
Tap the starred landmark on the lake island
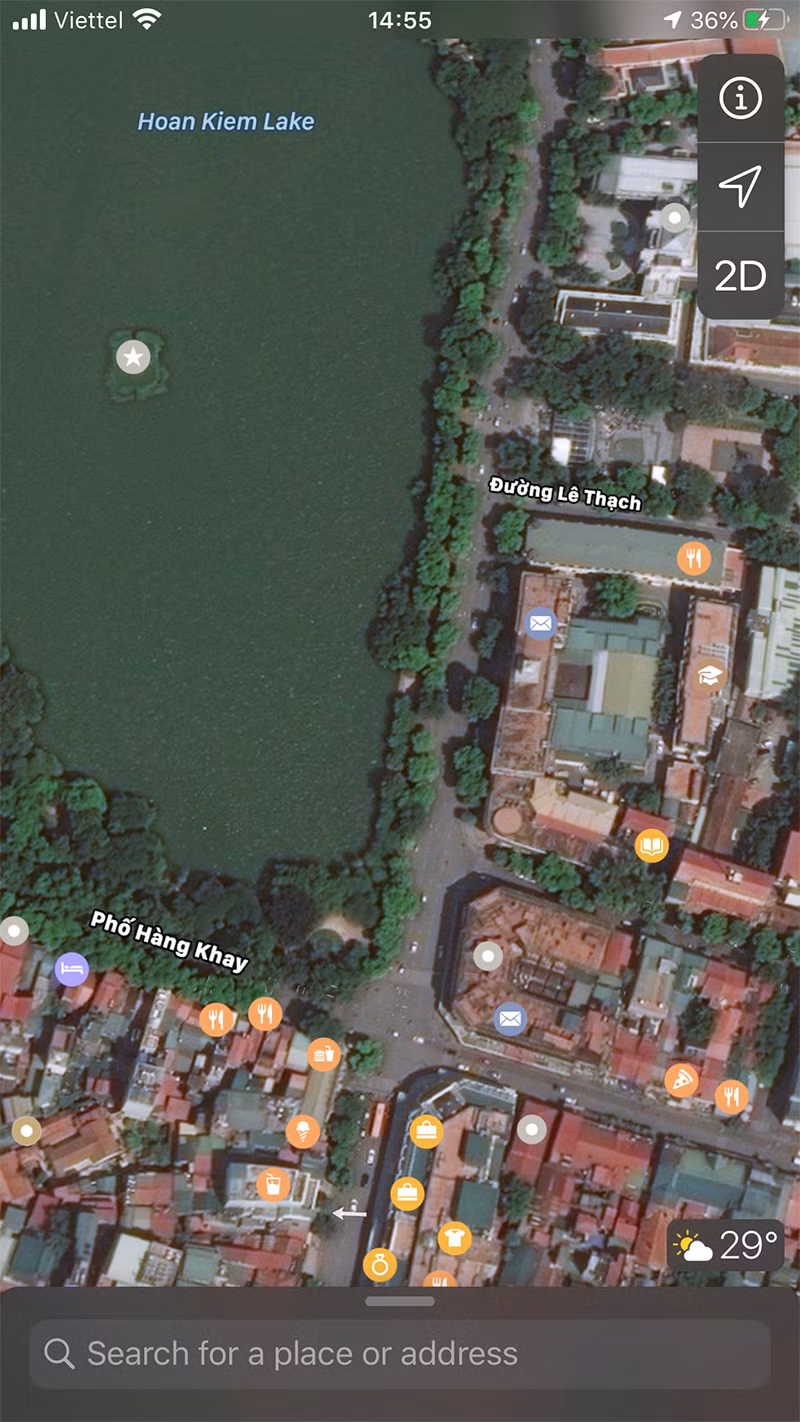click(132, 356)
